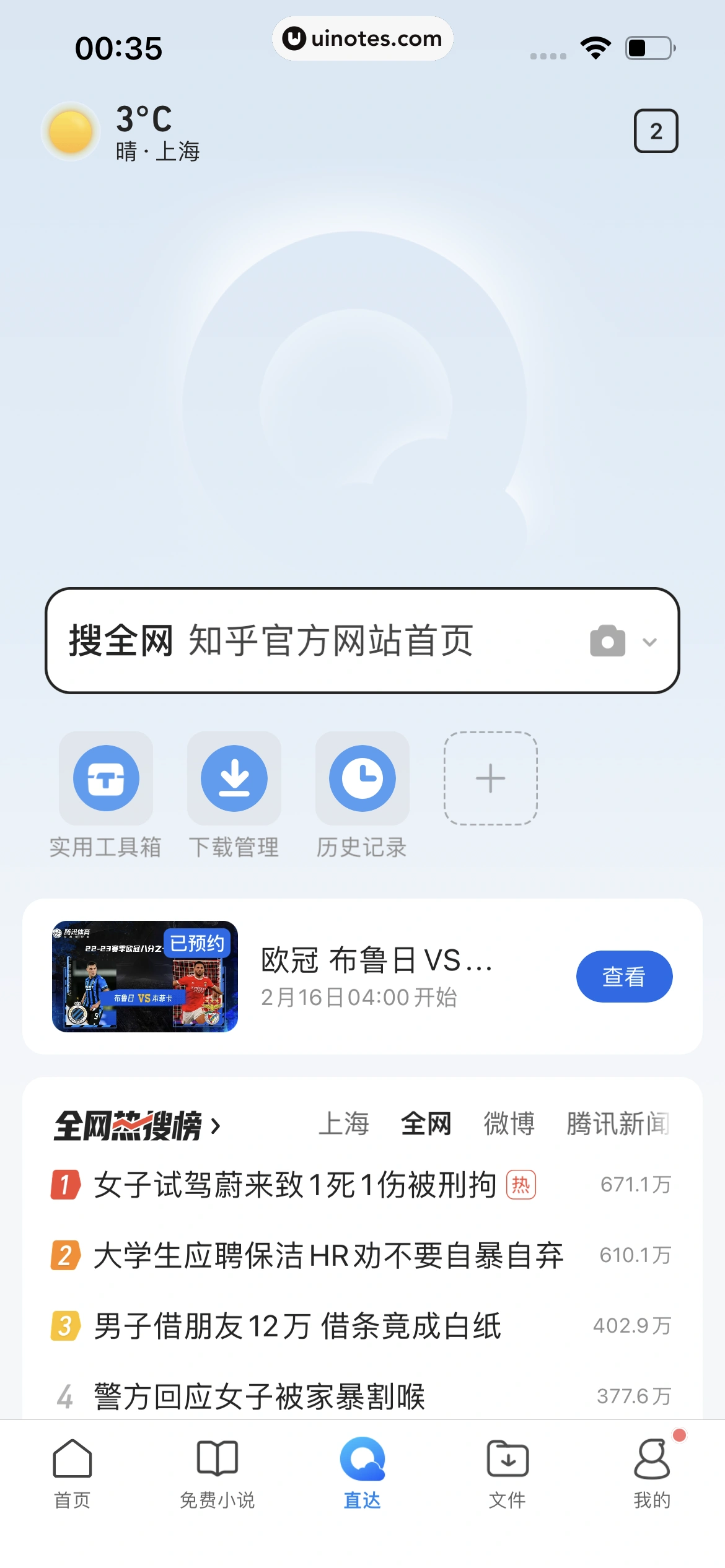
Task: Open trending item 大学生应聘保洁HR劝不要自暴自弃
Action: pyautogui.click(x=328, y=1256)
